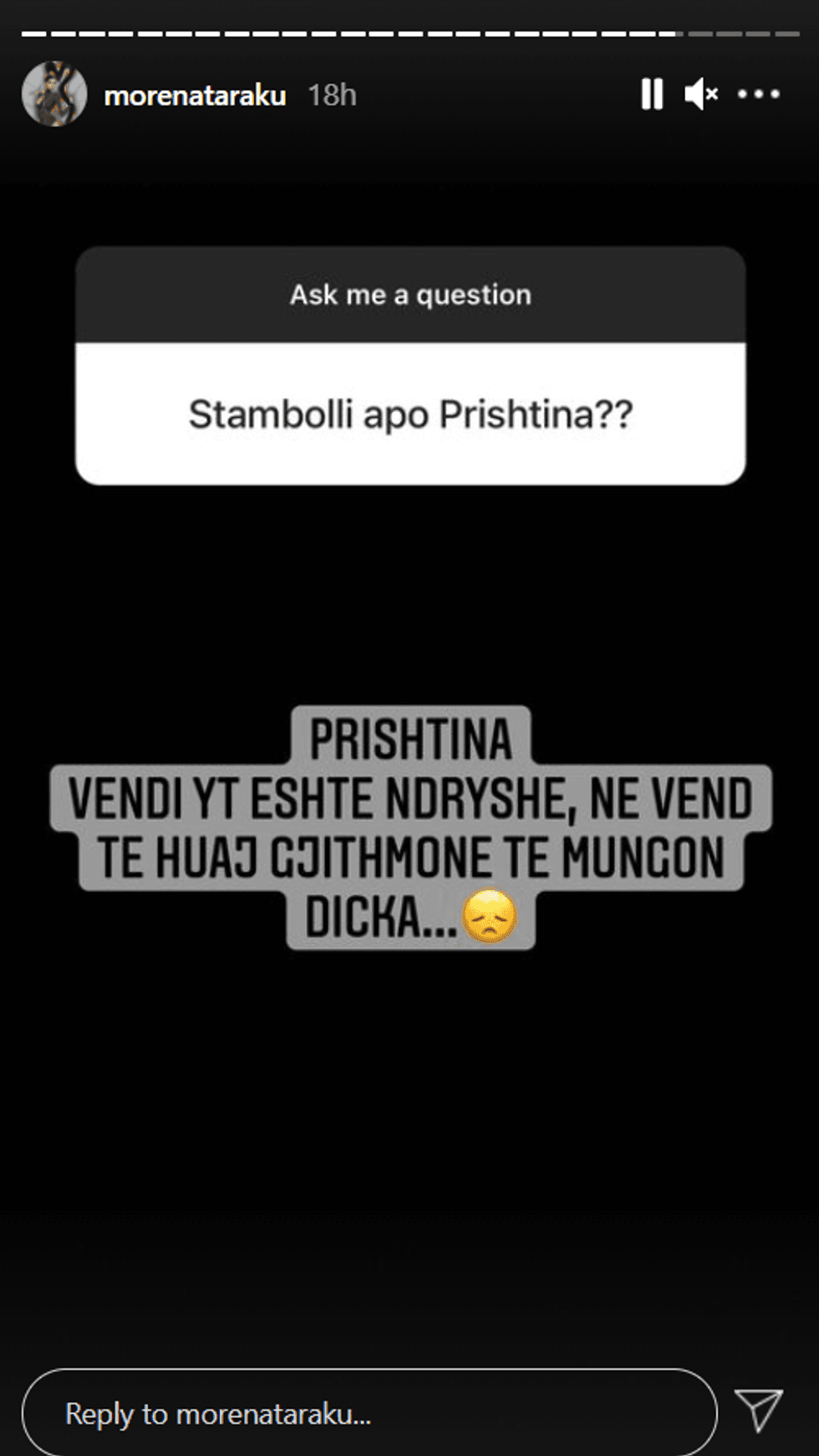This screenshot has height=1456, width=819.
Task: Share story via paper plane icon
Action: click(x=758, y=1410)
